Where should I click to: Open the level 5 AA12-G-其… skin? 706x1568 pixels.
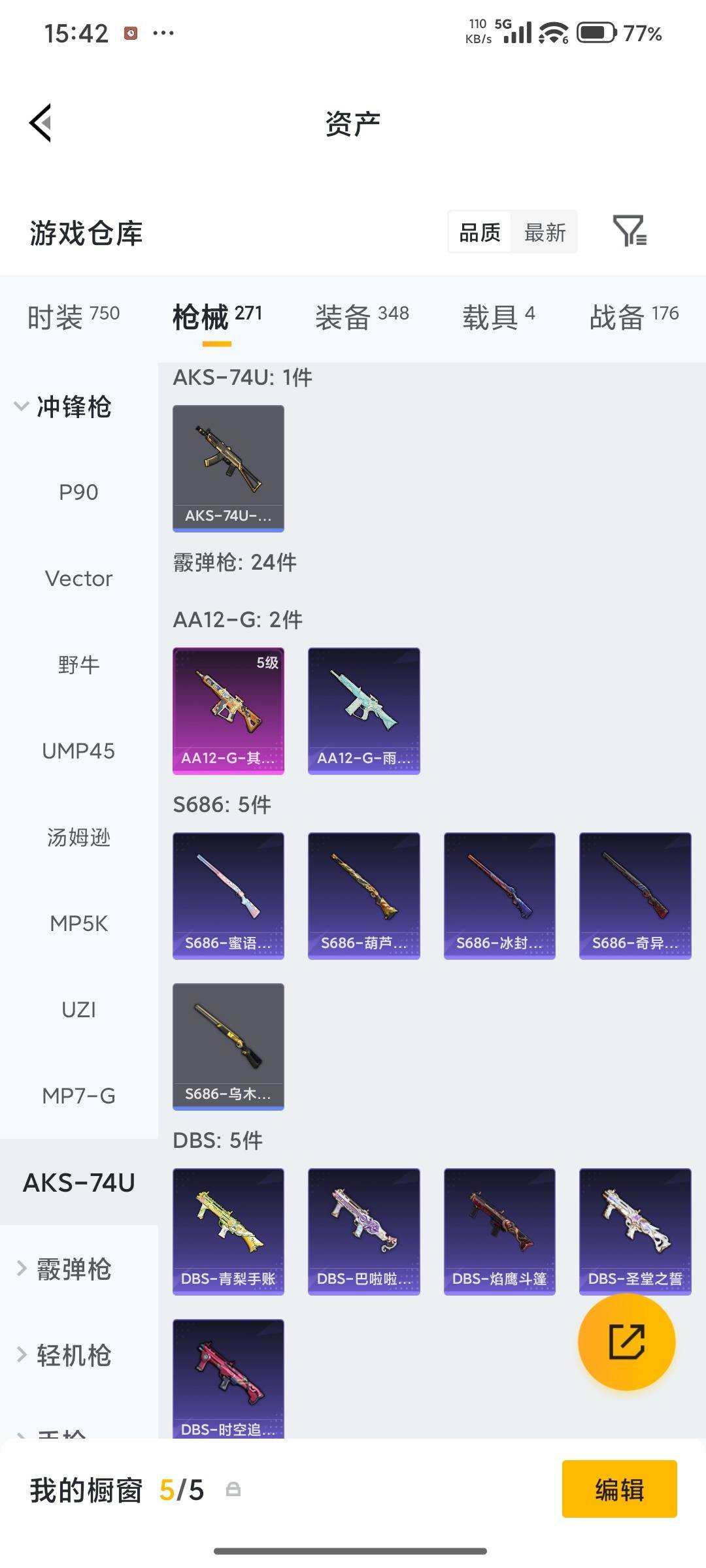228,711
